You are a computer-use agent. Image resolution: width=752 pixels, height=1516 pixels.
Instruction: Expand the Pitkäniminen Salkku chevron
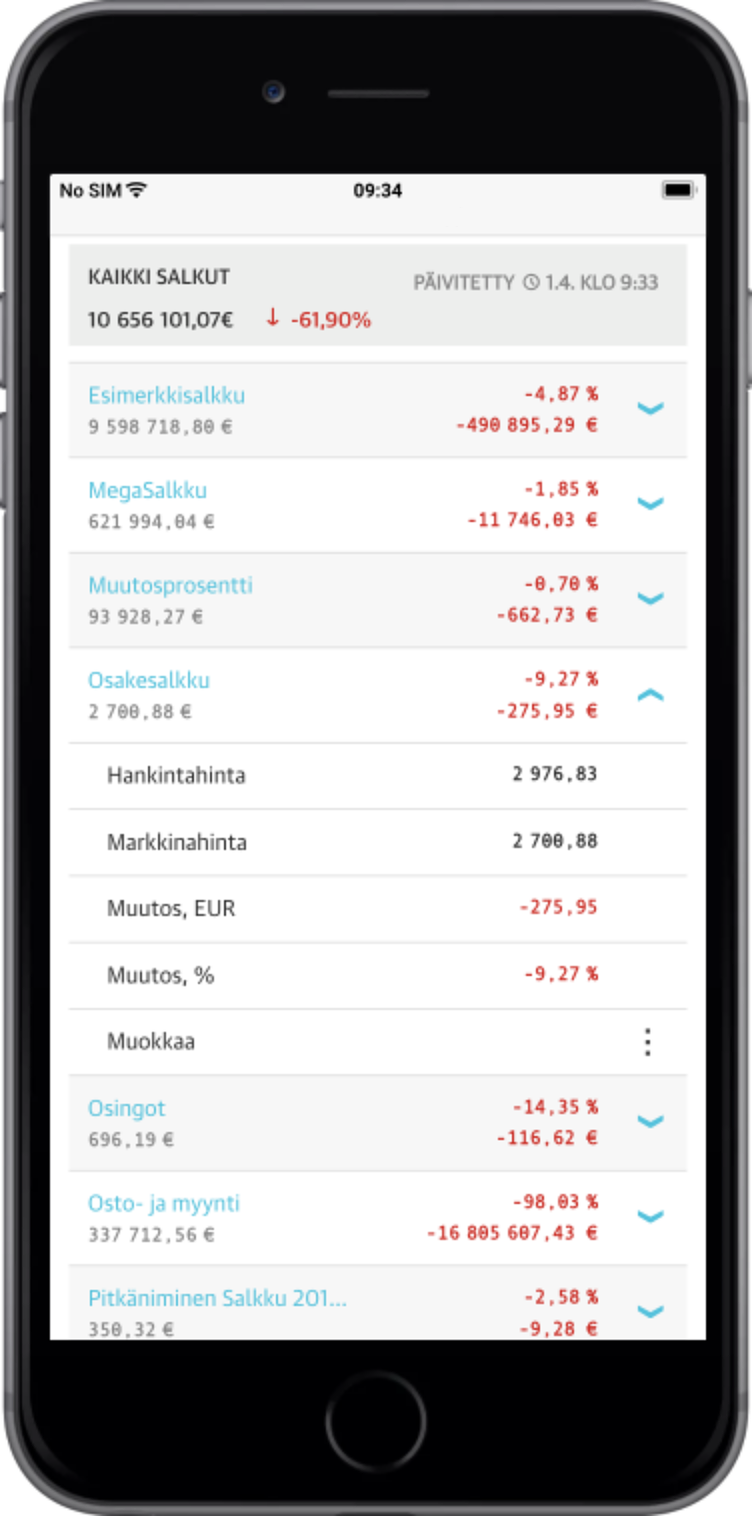pyautogui.click(x=651, y=1311)
